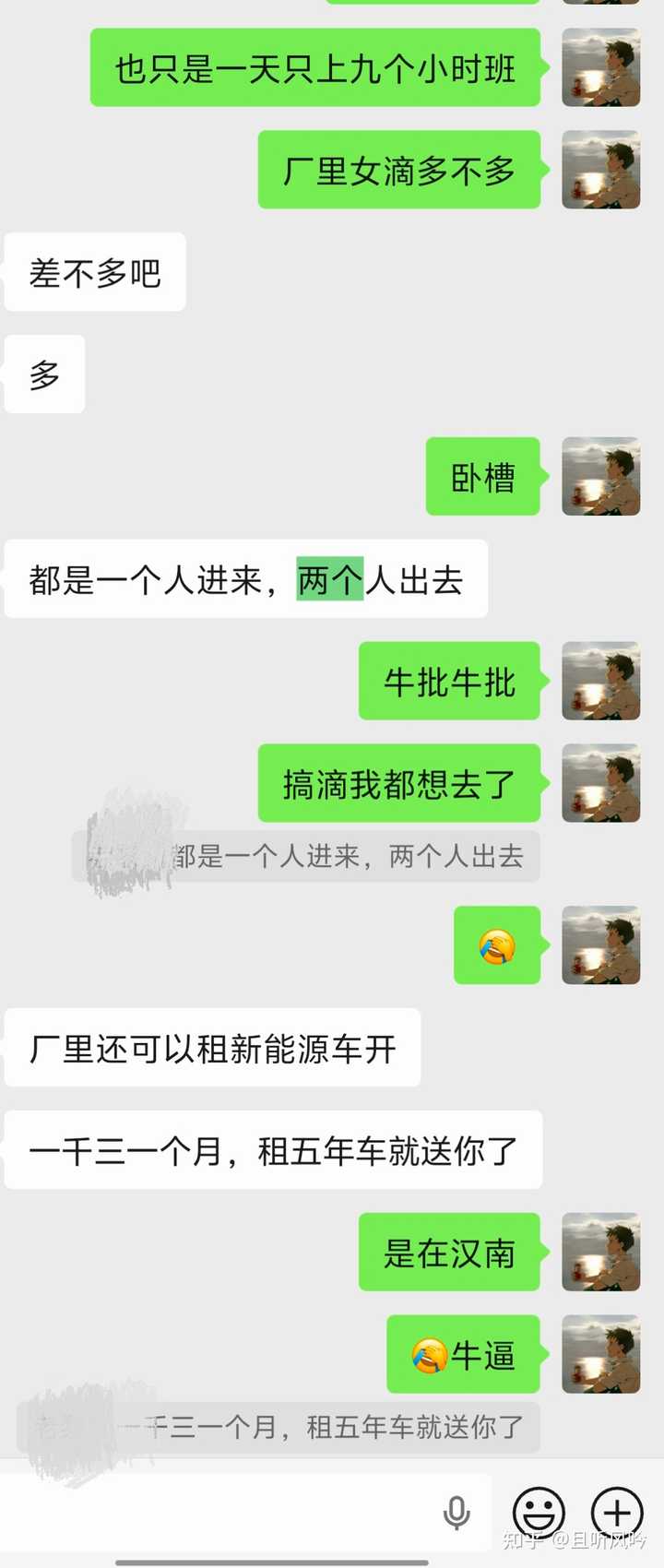Image resolution: width=664 pixels, height=1568 pixels.
Task: Start voice input with the microphone icon
Action: click(x=456, y=1513)
